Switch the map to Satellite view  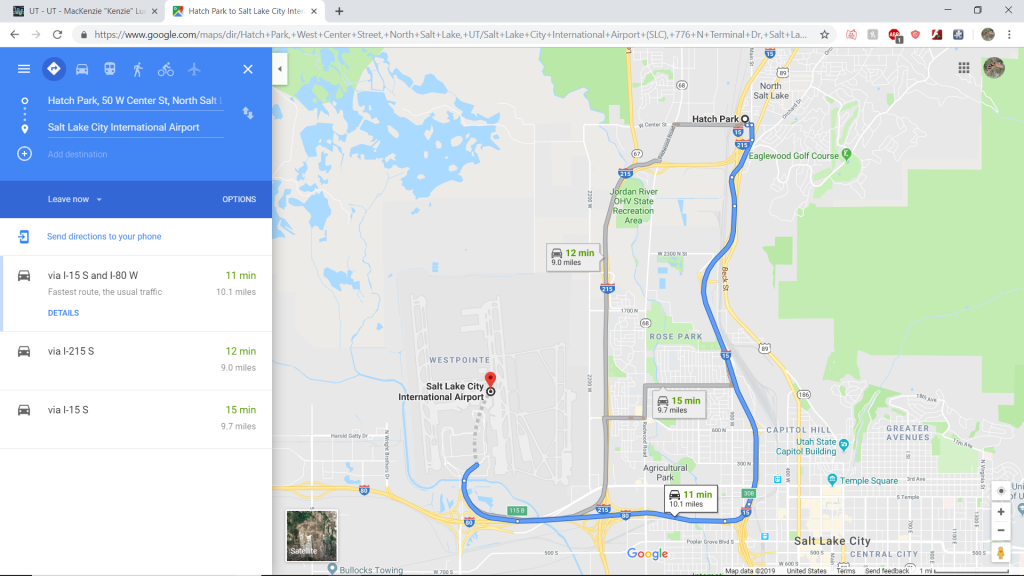pos(311,535)
